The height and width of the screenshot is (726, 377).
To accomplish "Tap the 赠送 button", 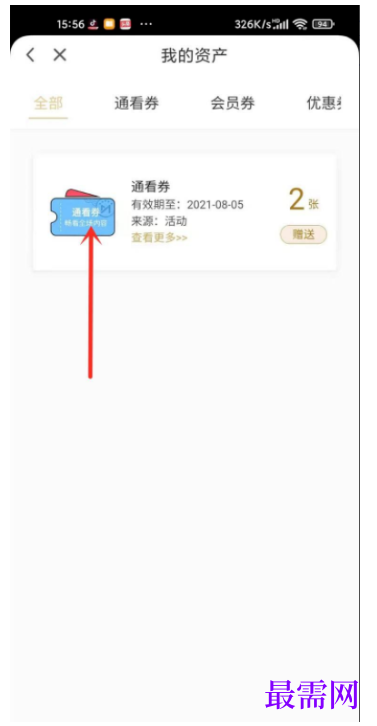I will click(x=303, y=235).
